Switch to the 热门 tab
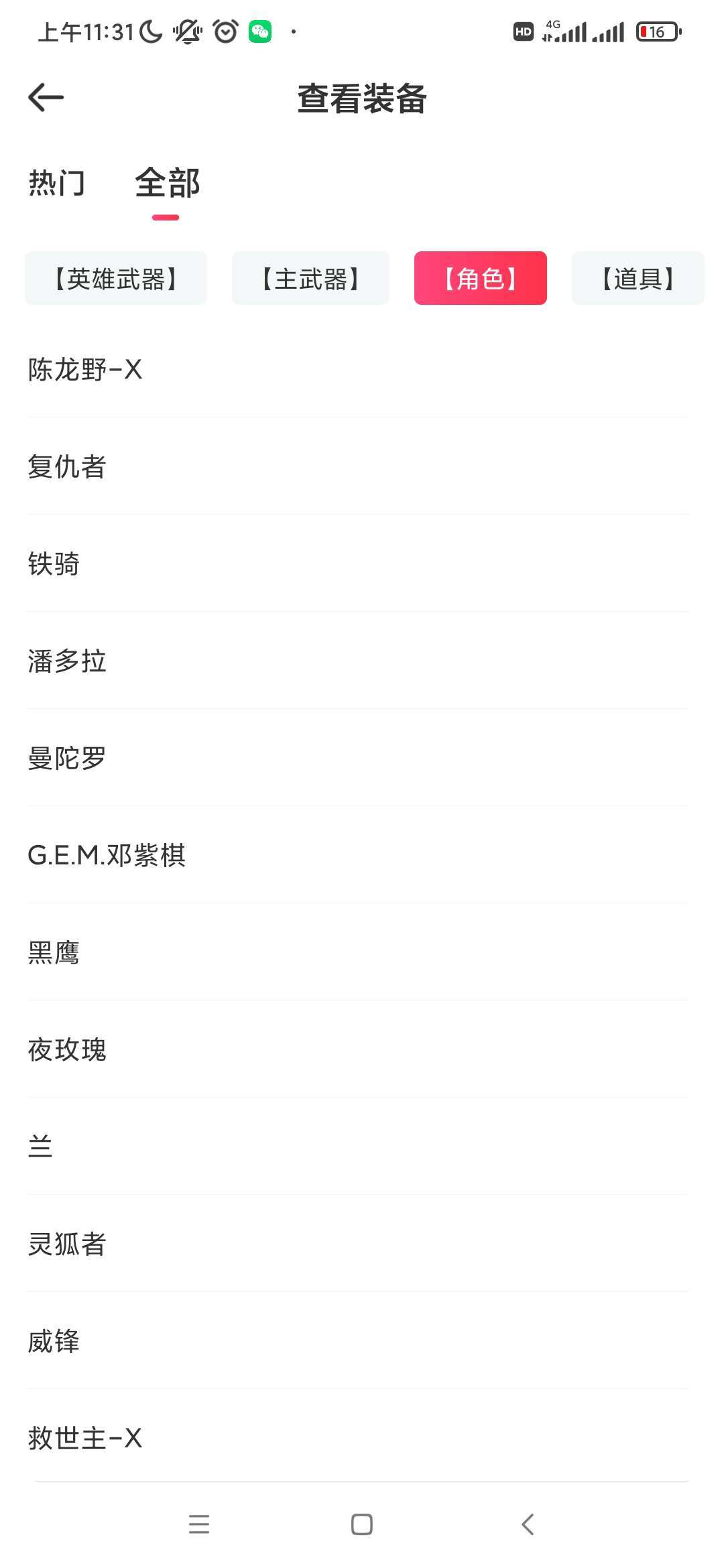The height and width of the screenshot is (1568, 724). pos(57,183)
